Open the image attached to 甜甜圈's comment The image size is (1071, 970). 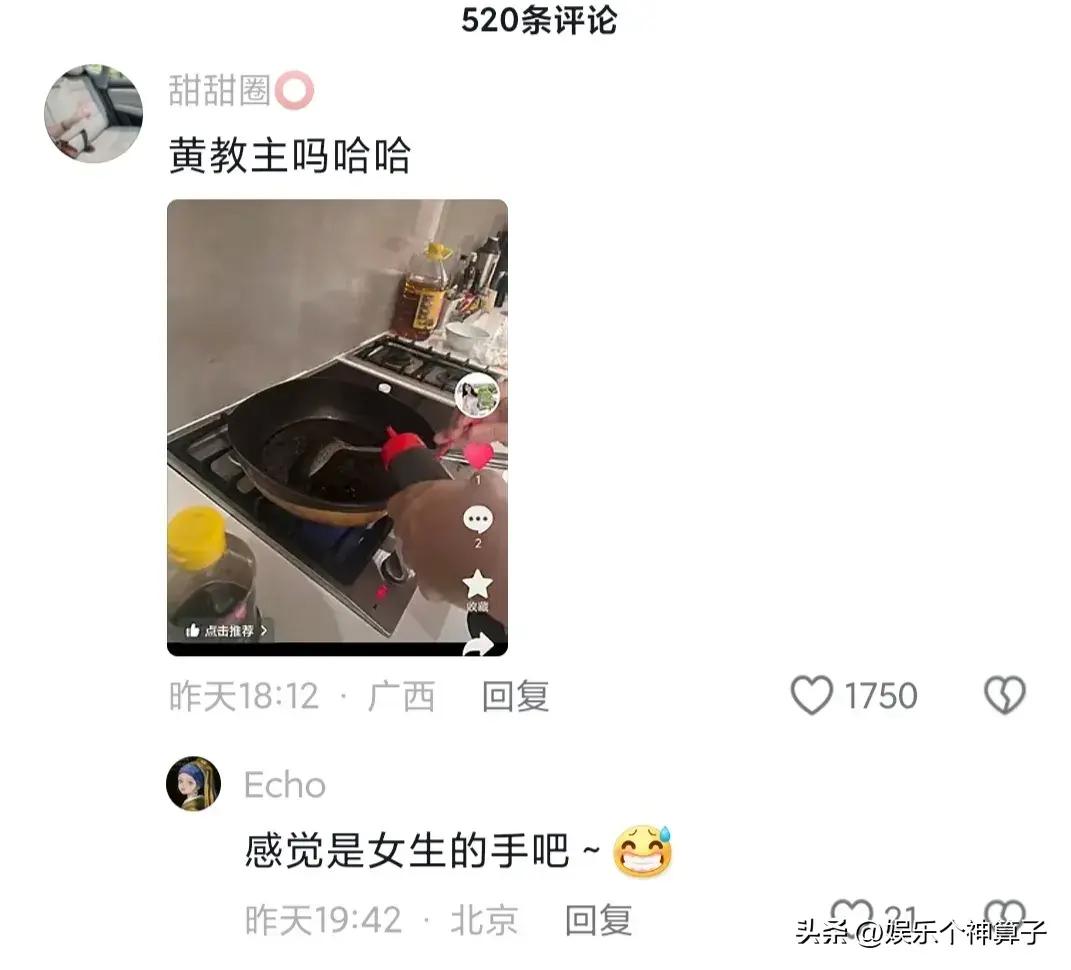337,427
